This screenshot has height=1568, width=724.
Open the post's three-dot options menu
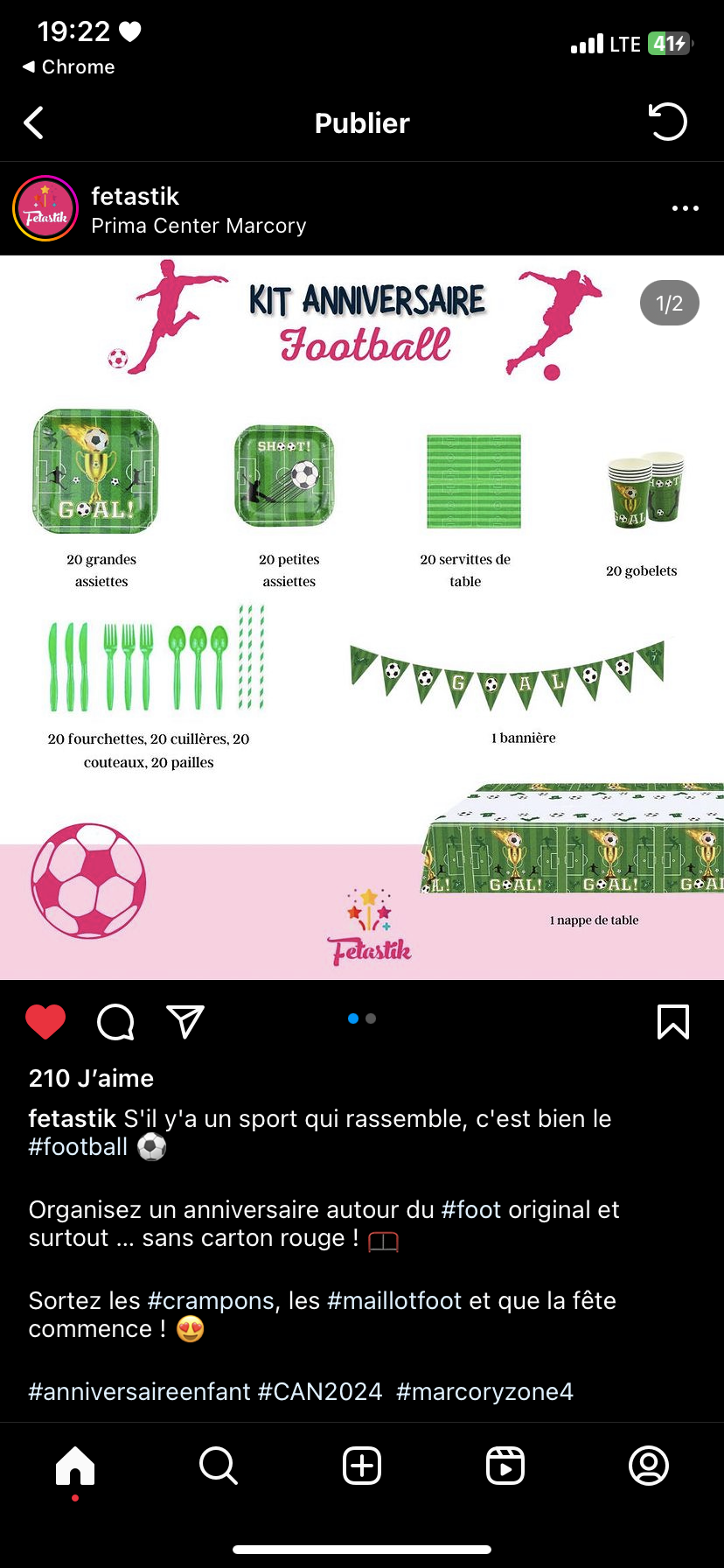click(x=686, y=208)
